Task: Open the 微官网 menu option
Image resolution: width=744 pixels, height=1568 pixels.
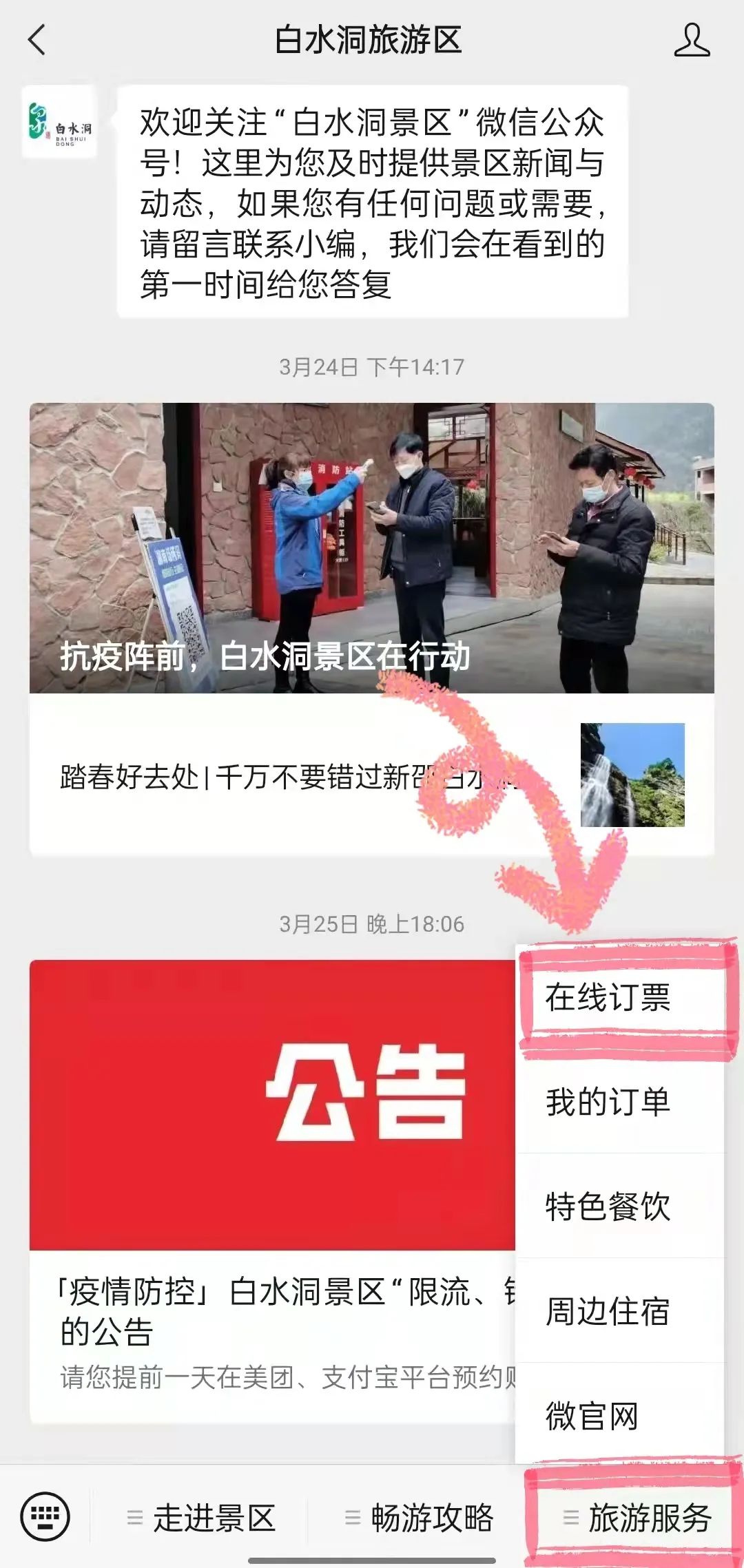Action: 592,1415
